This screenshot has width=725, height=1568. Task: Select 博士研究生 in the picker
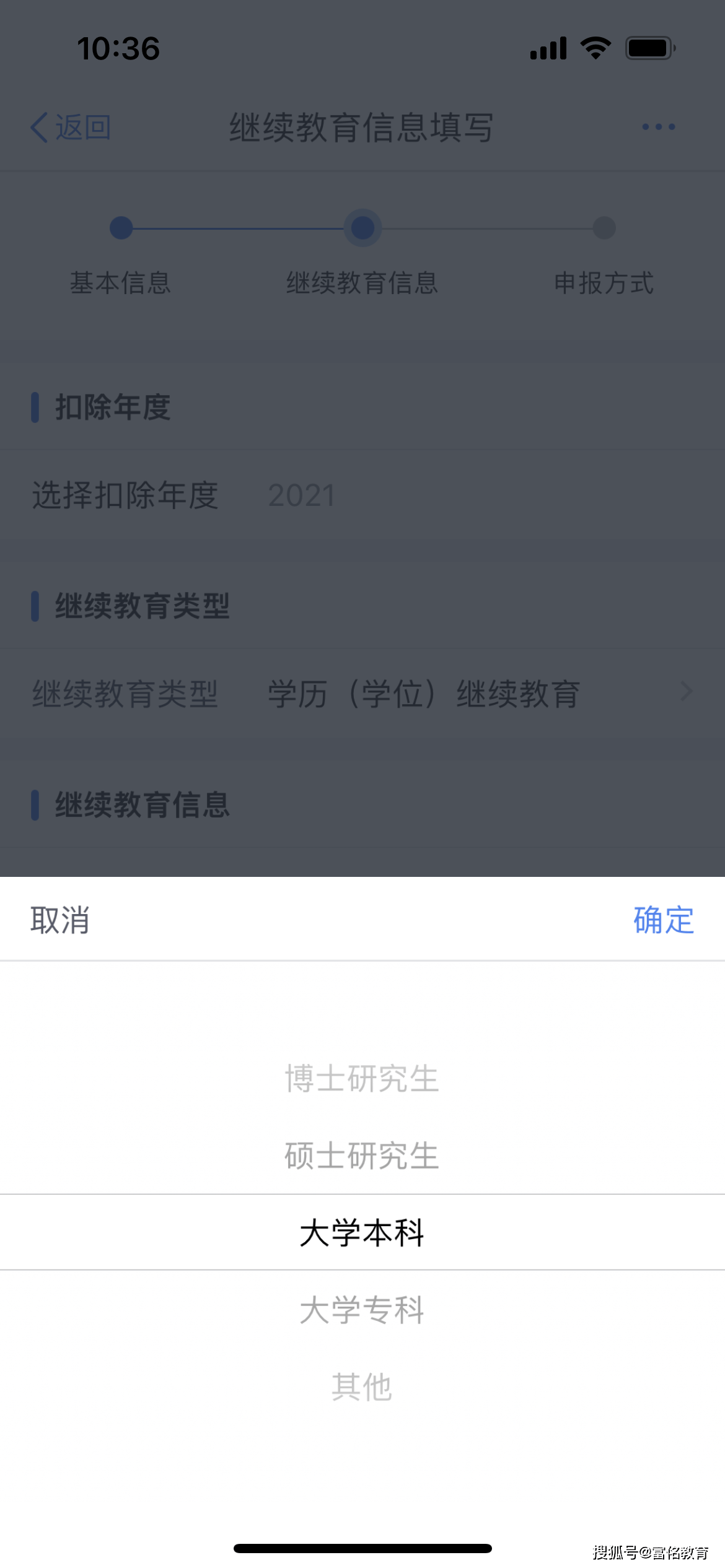pyautogui.click(x=362, y=1078)
